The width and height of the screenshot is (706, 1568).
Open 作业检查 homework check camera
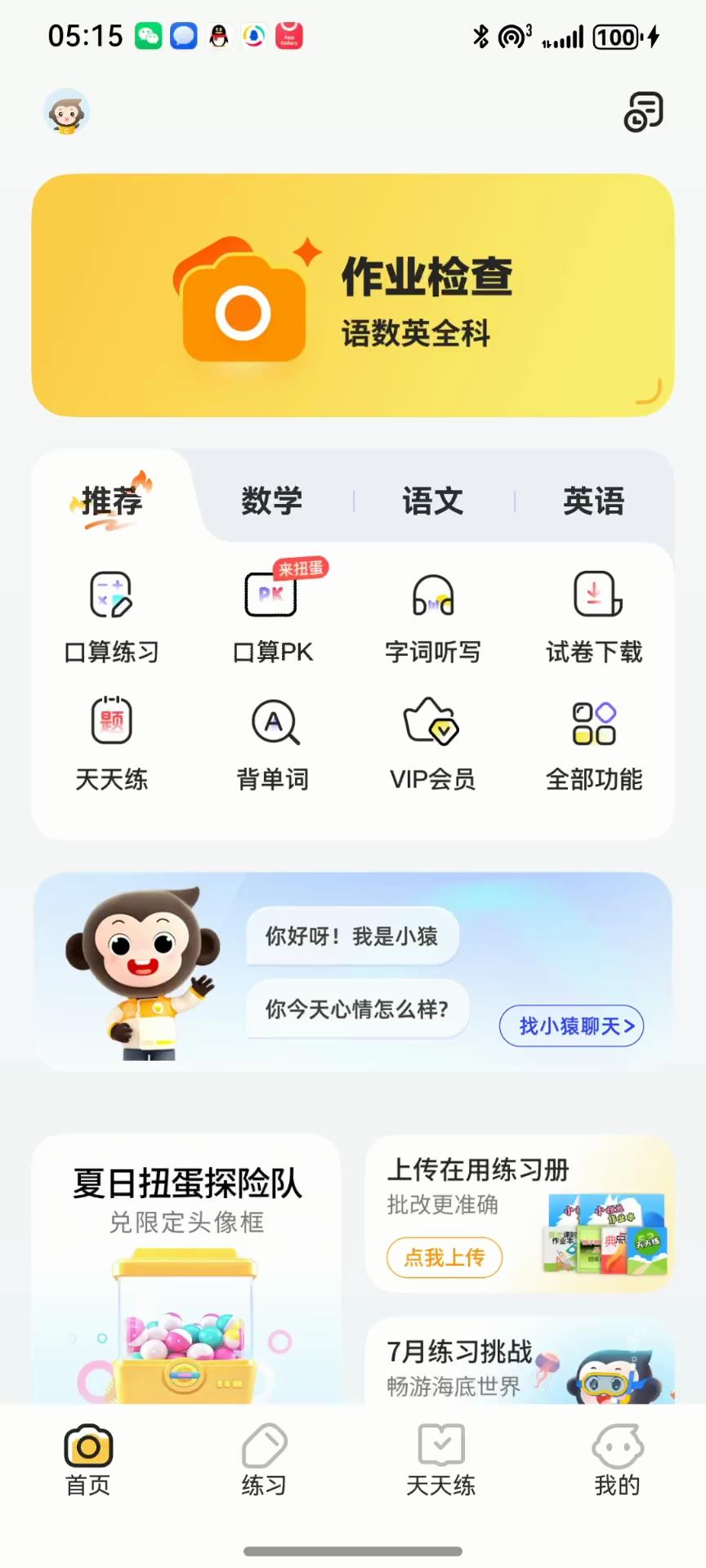(x=353, y=296)
